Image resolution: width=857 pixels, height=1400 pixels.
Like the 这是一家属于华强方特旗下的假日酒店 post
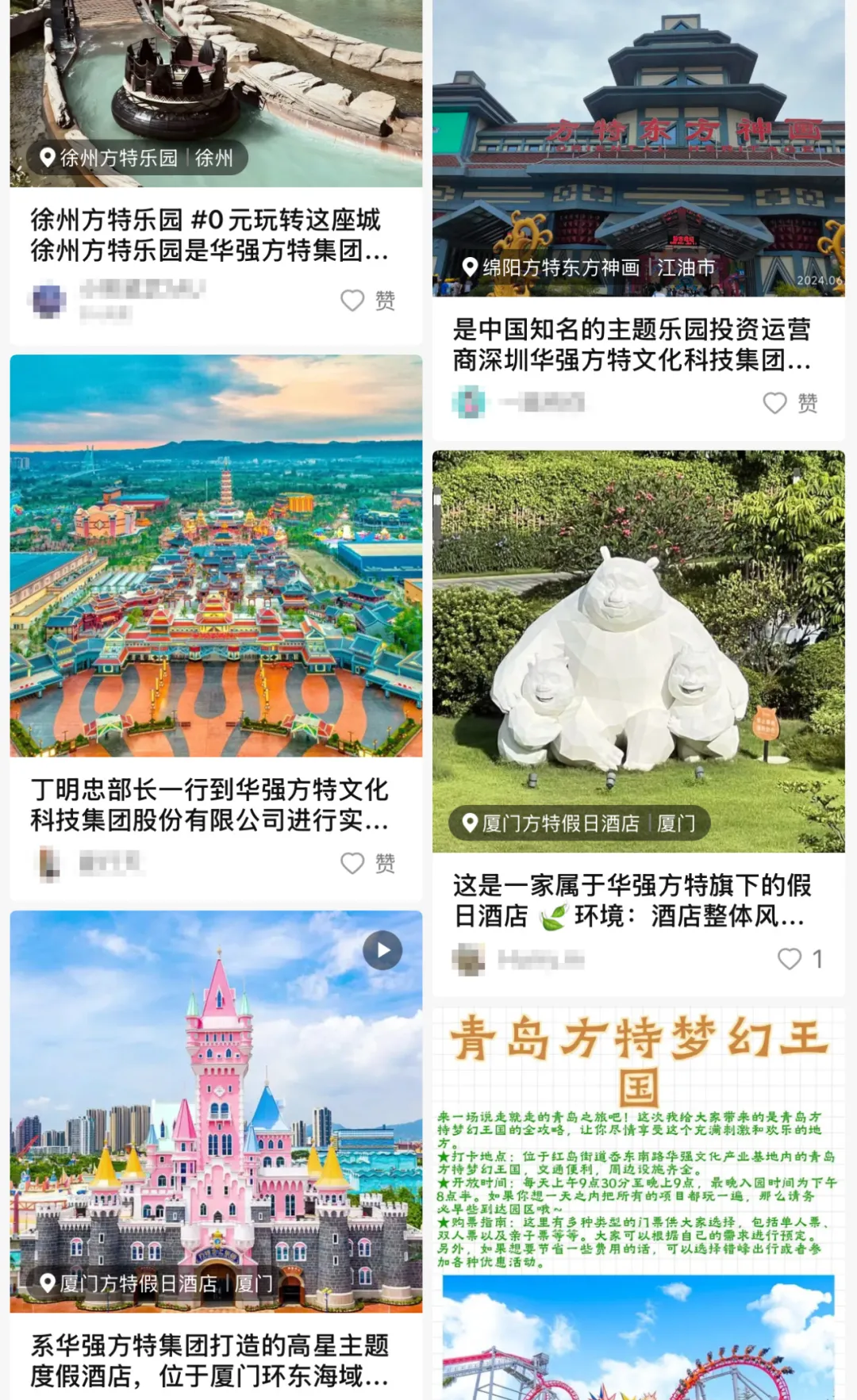pyautogui.click(x=790, y=959)
